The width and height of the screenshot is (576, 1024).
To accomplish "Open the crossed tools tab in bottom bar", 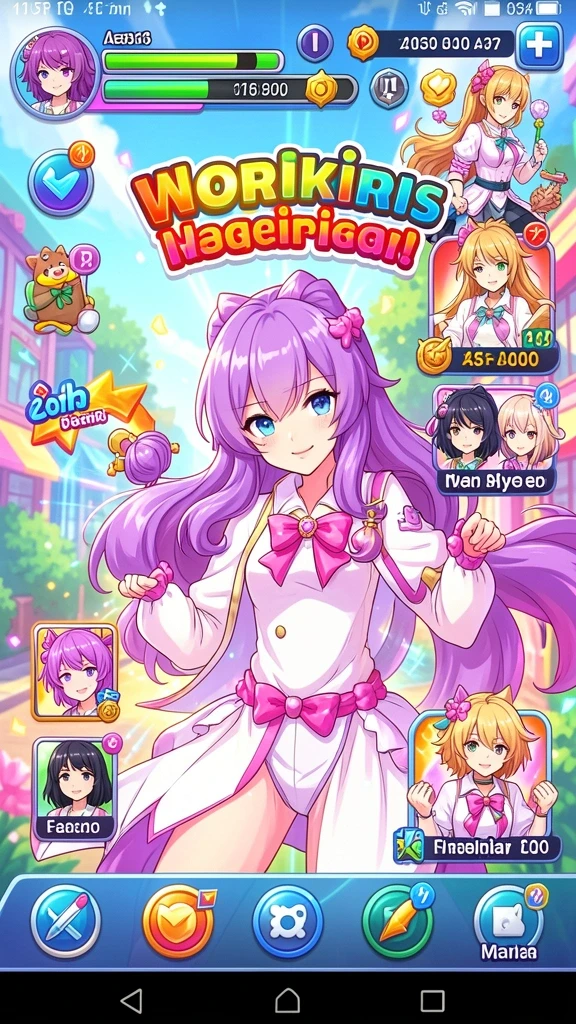I will pyautogui.click(x=65, y=921).
